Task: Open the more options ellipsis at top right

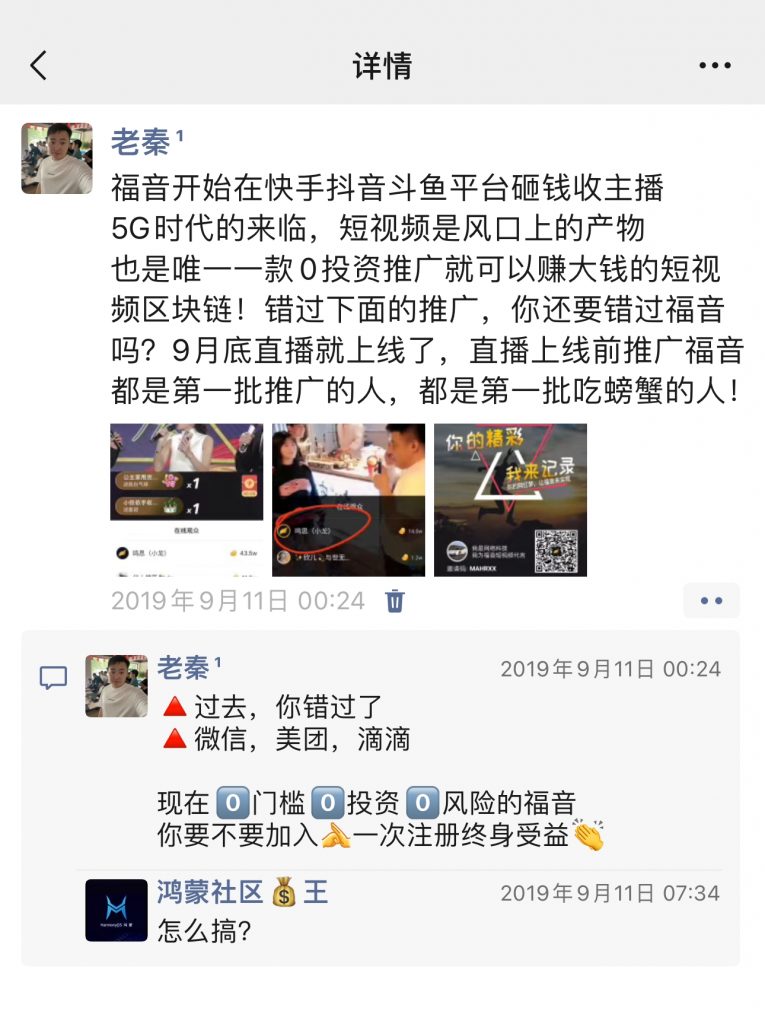Action: tap(715, 64)
